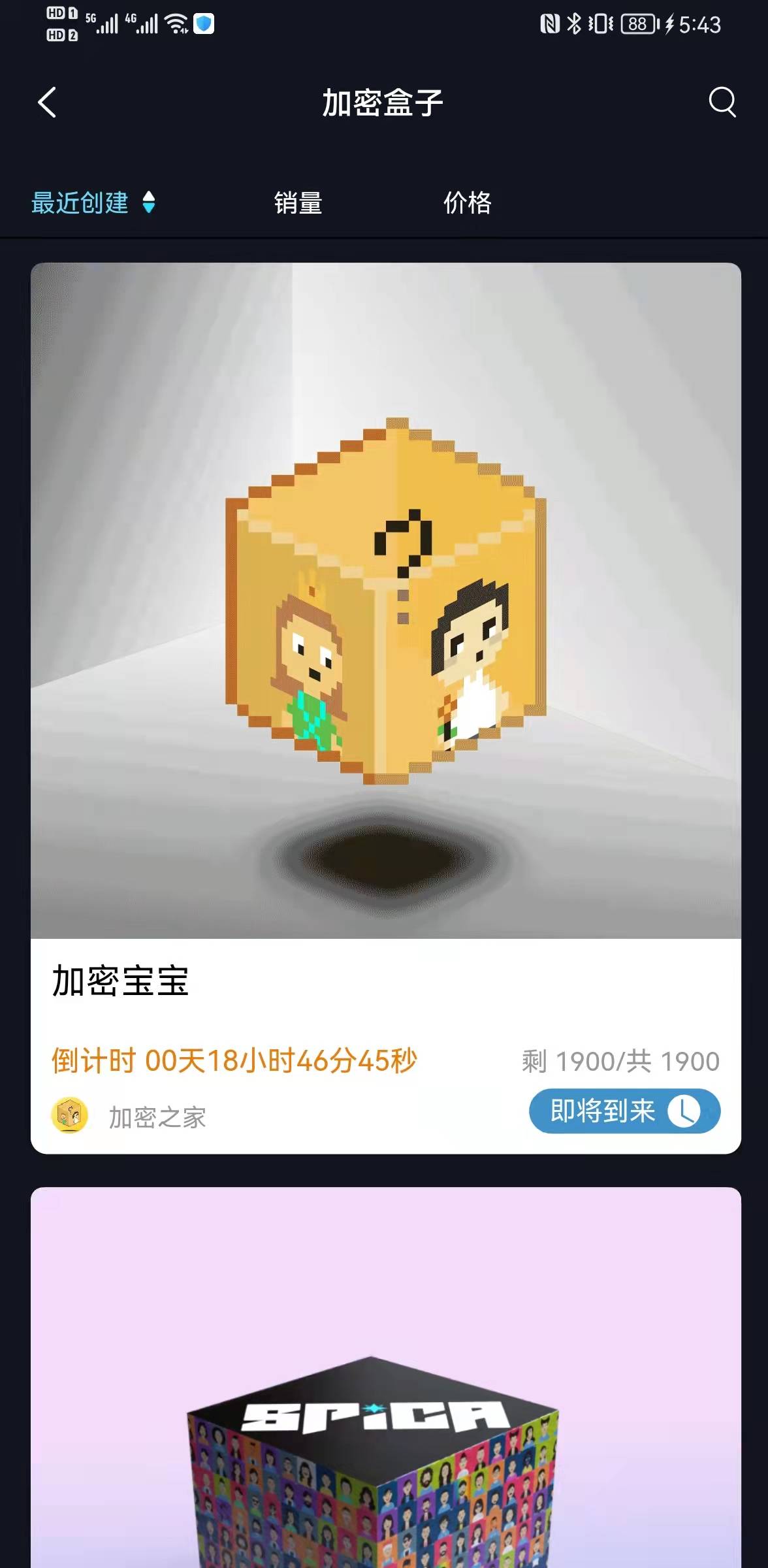Click the back arrow to exit 加密盒子

coord(46,103)
